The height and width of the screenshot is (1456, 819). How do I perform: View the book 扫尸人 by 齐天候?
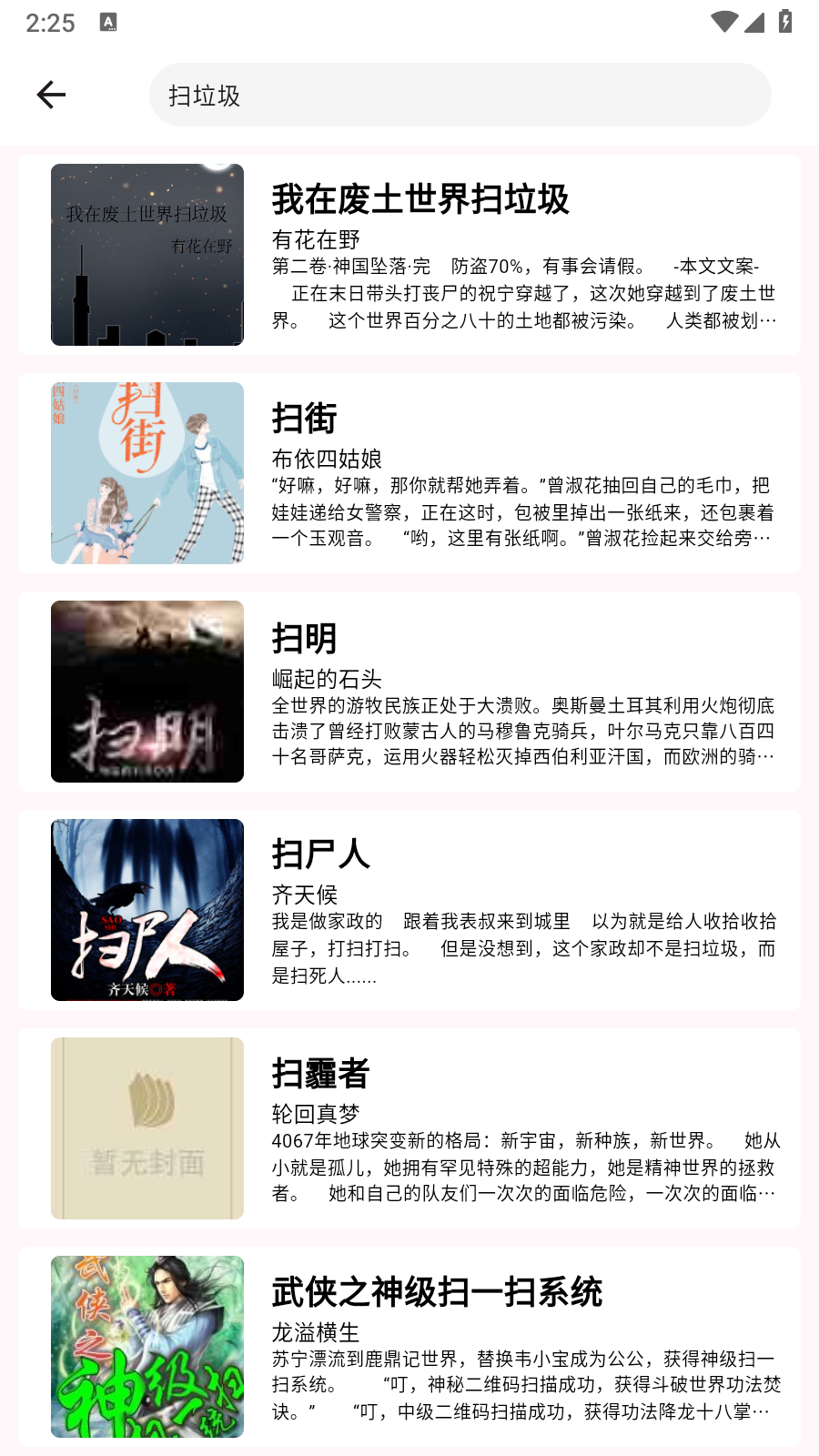[409, 910]
